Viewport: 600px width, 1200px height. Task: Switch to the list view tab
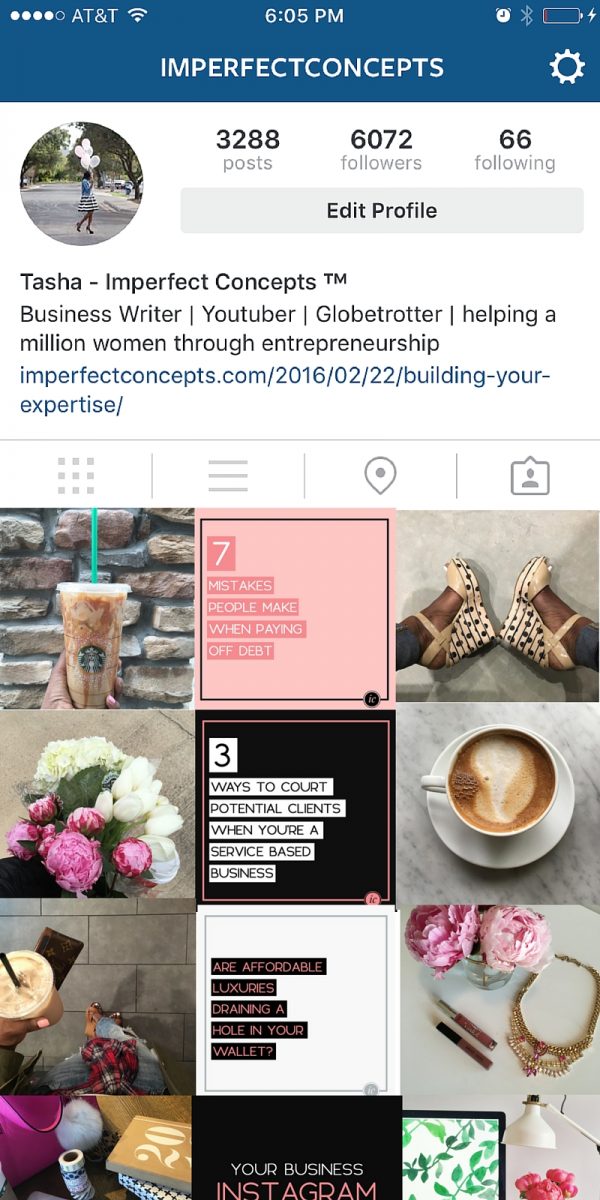pyautogui.click(x=228, y=476)
